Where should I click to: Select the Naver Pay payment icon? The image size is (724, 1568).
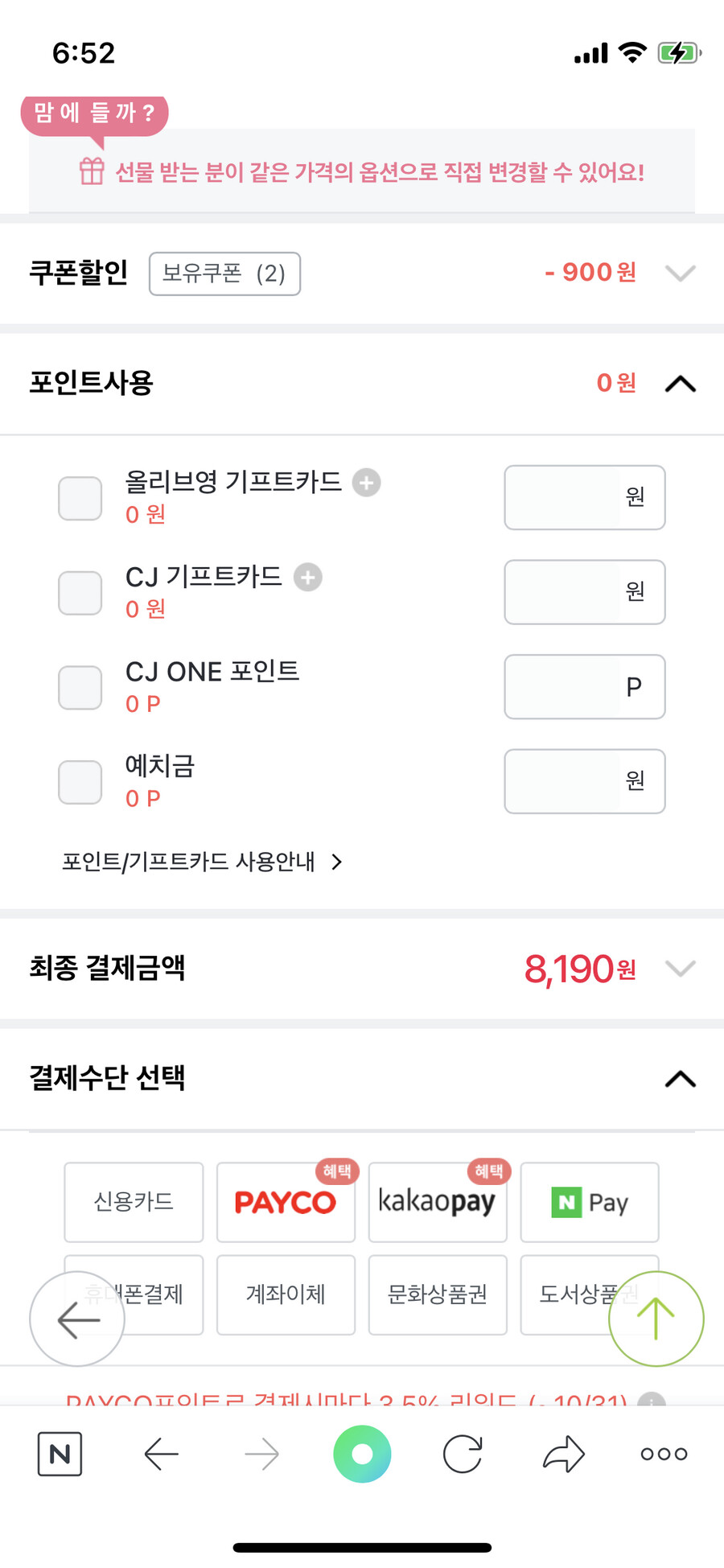589,1202
